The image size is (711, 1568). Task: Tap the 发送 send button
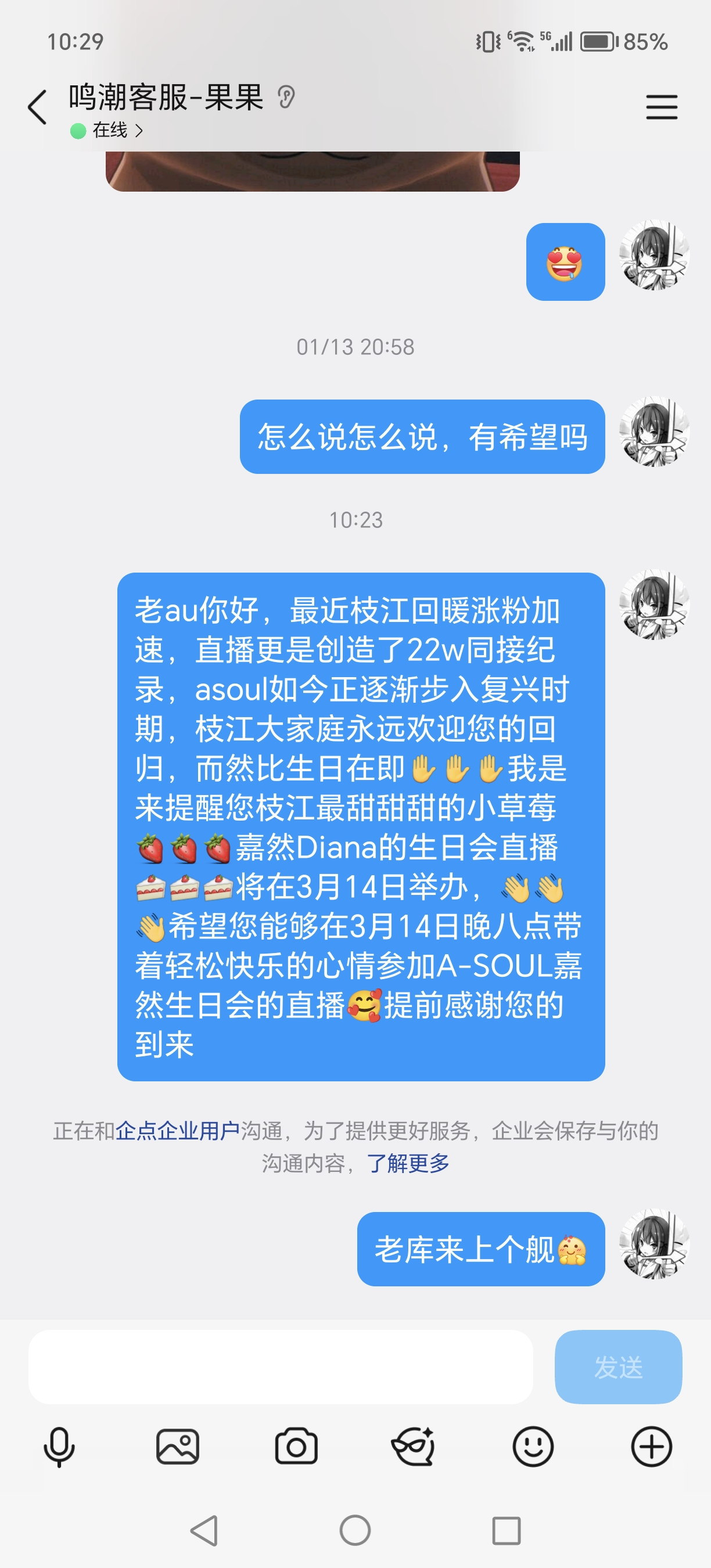click(x=618, y=1367)
